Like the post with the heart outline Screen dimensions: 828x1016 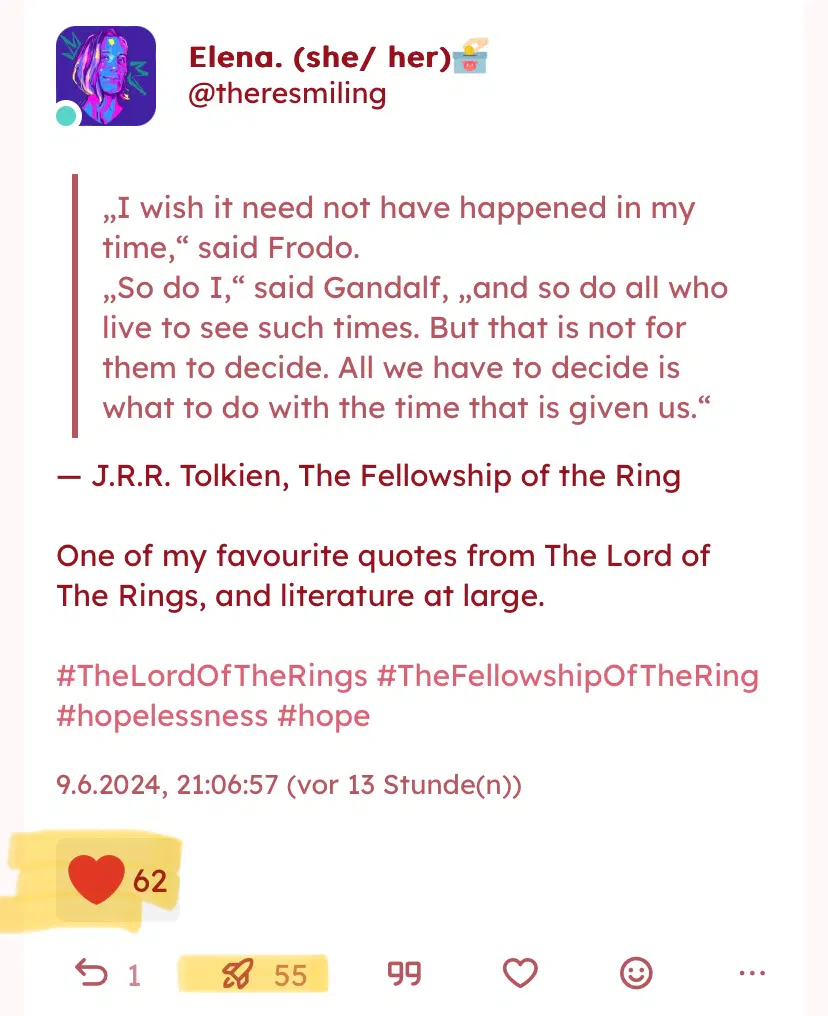pos(520,973)
